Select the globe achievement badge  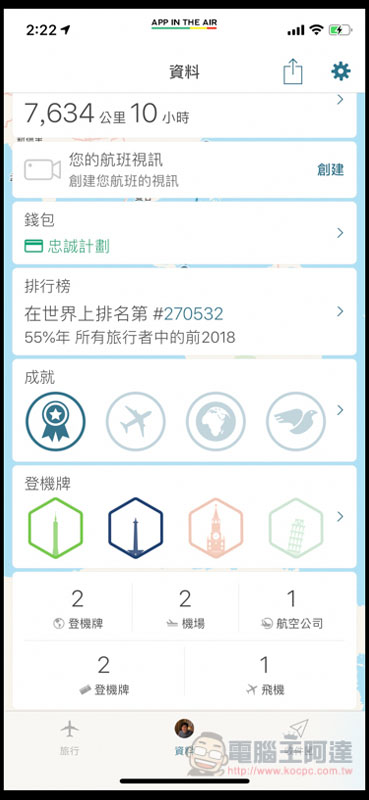pyautogui.click(x=216, y=421)
